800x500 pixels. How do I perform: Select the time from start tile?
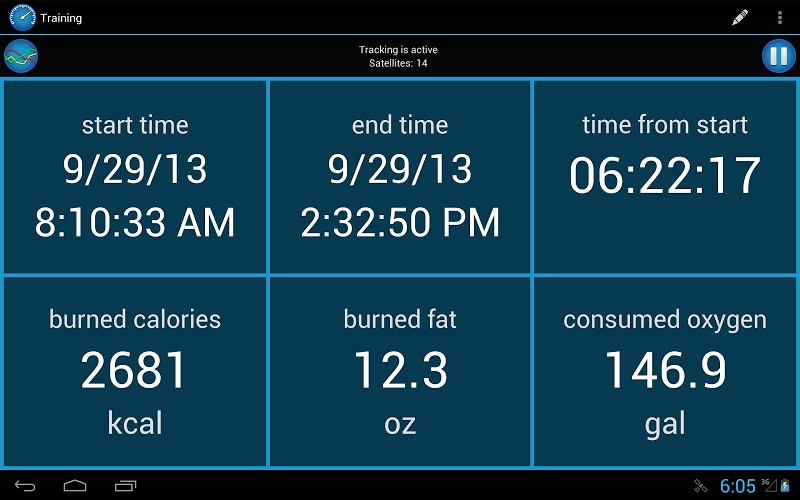[665, 178]
